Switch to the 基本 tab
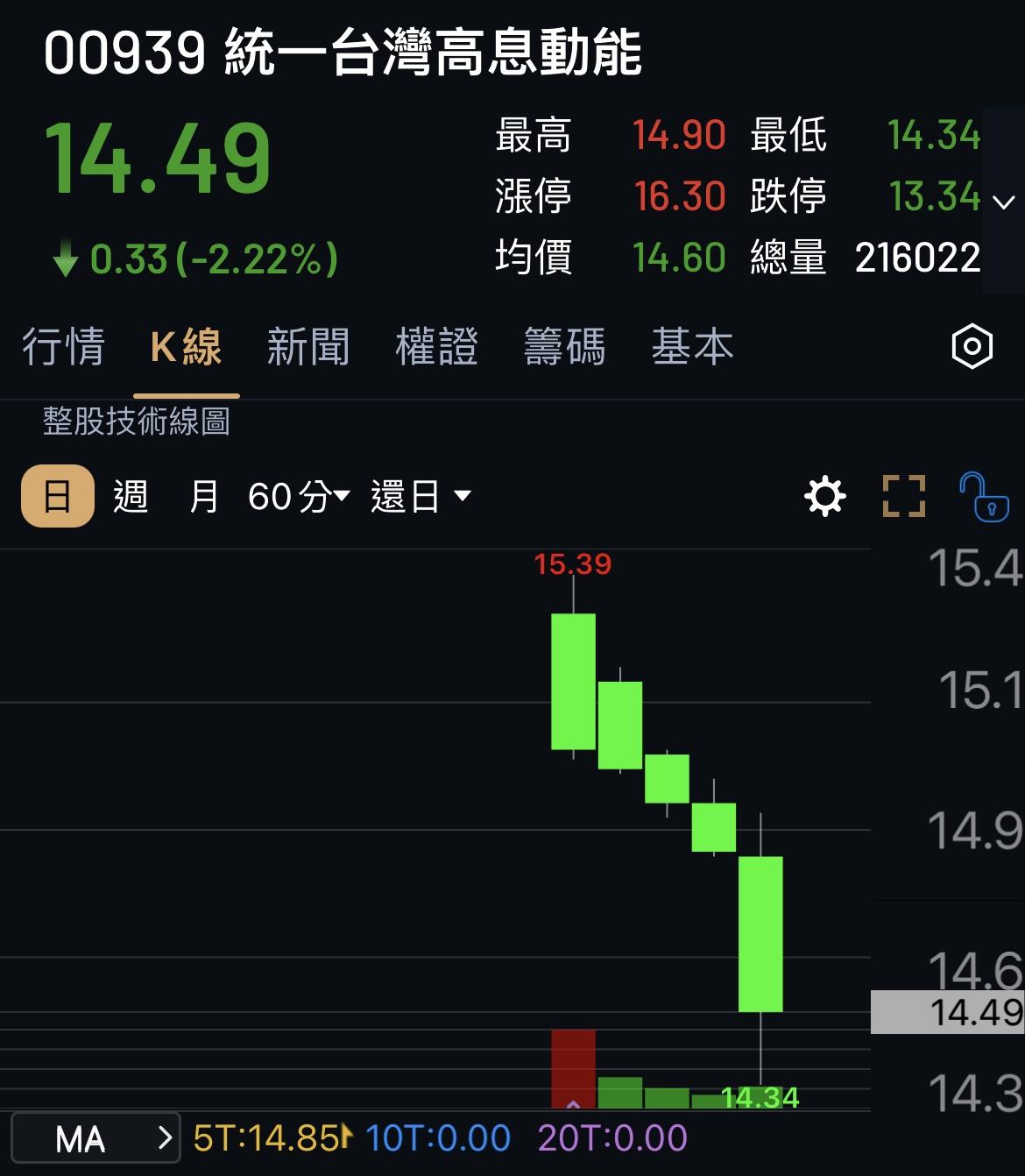This screenshot has height=1176, width=1025. 692,346
